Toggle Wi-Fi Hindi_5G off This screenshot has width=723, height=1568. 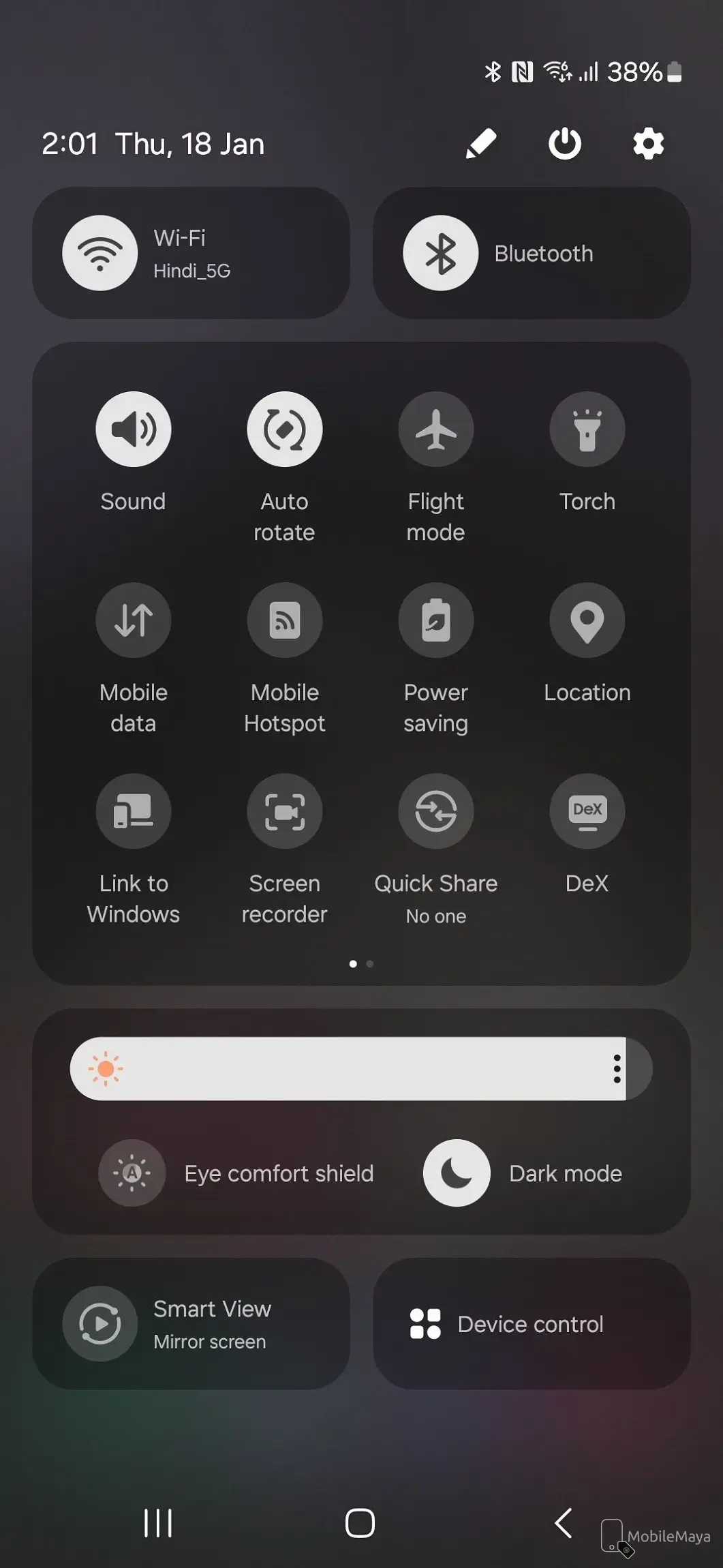[100, 253]
